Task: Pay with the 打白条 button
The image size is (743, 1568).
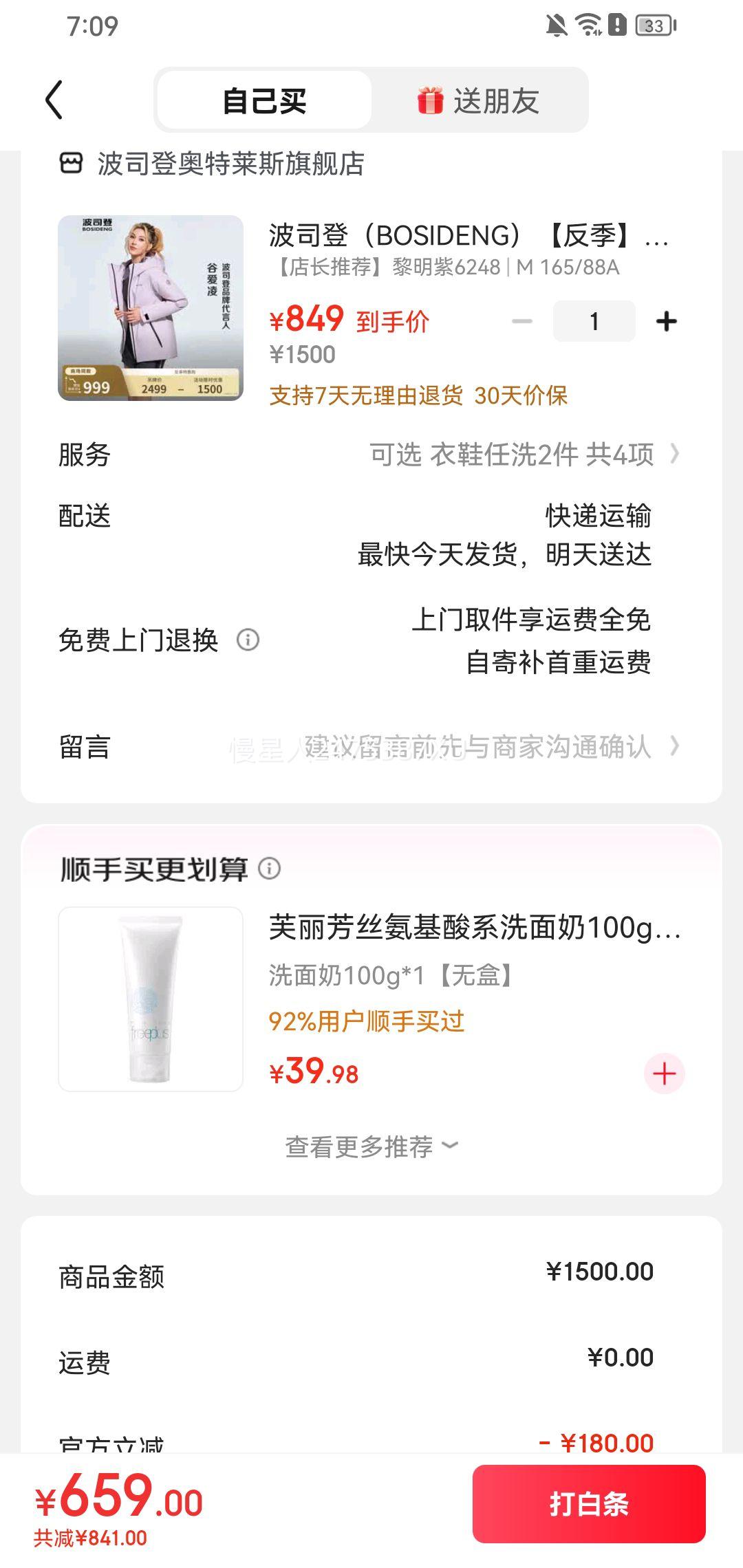Action: [x=589, y=1504]
